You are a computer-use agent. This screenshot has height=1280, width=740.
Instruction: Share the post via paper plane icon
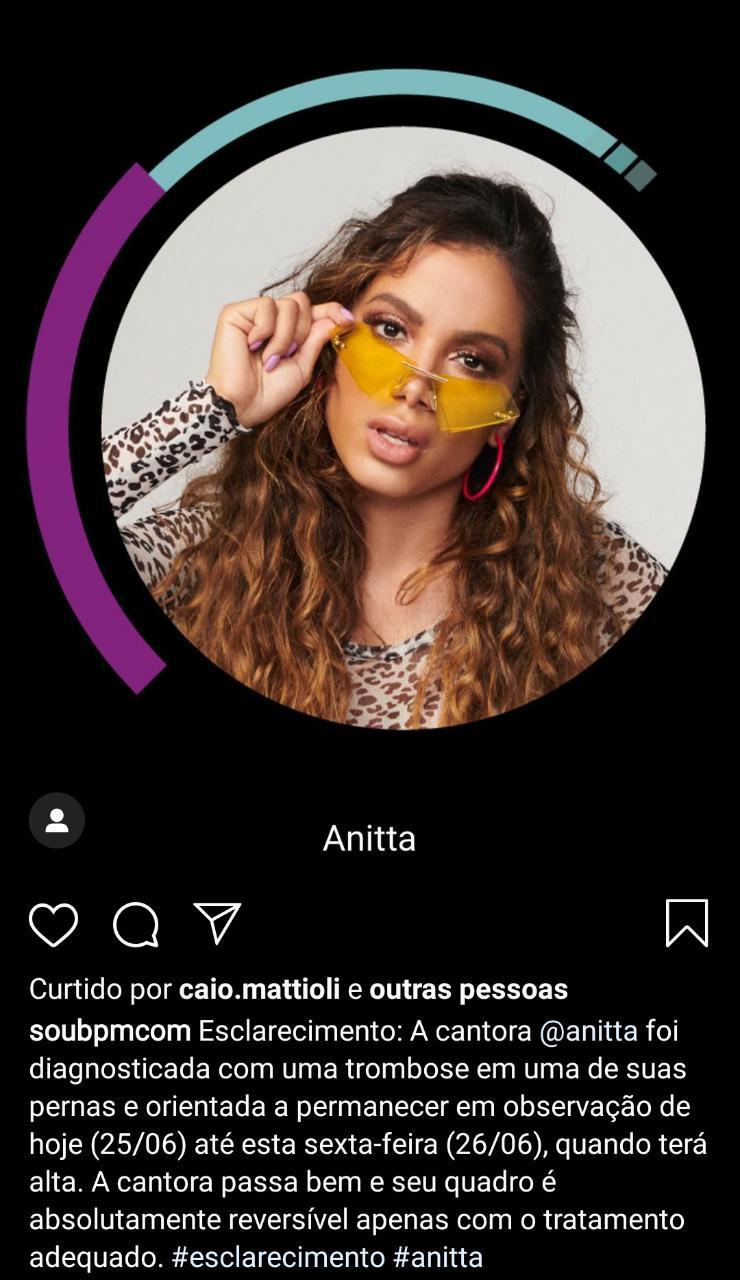point(217,923)
